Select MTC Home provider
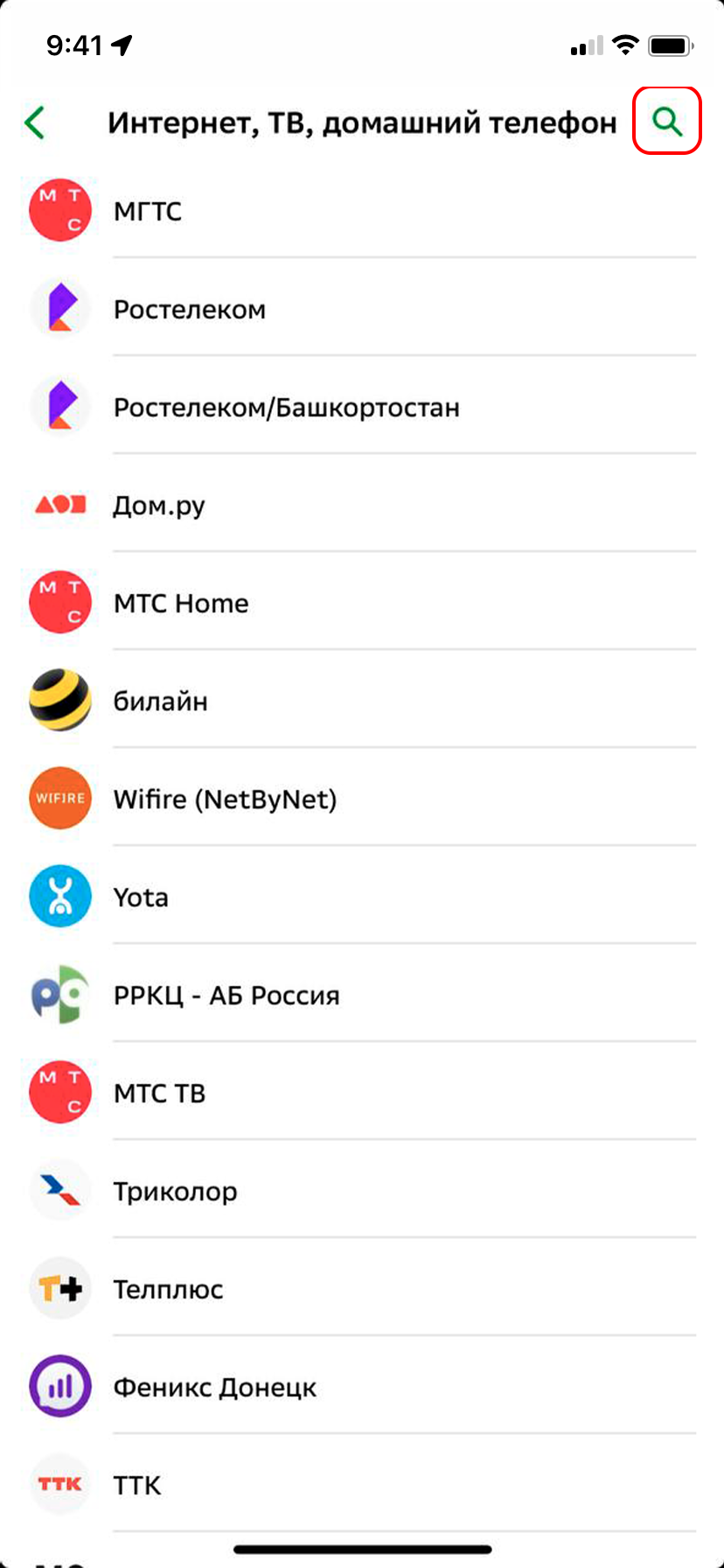The height and width of the screenshot is (1568, 724). click(x=362, y=603)
